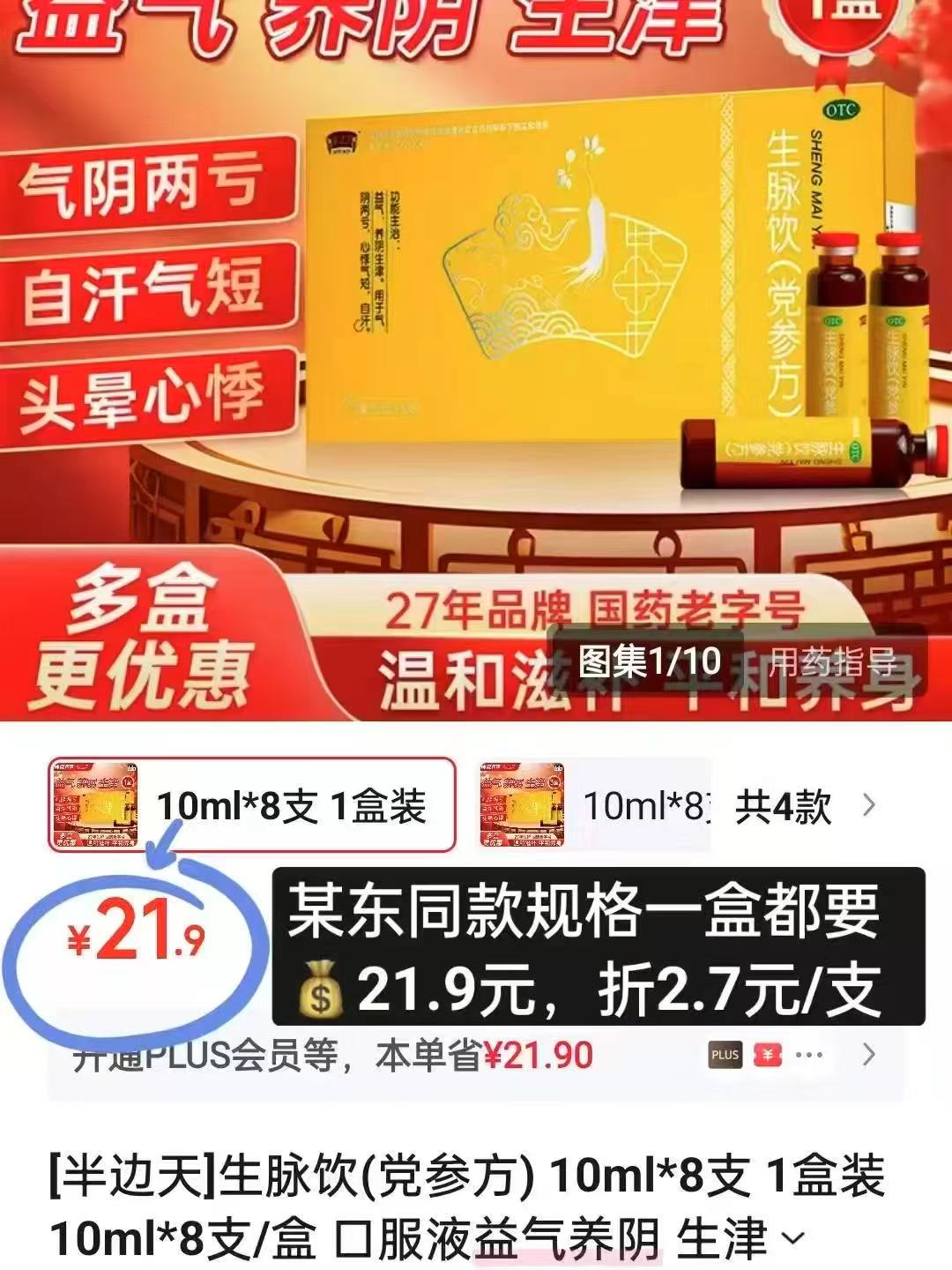952x1270 pixels.
Task: Click the three-dot more promotions icon
Action: click(808, 1055)
